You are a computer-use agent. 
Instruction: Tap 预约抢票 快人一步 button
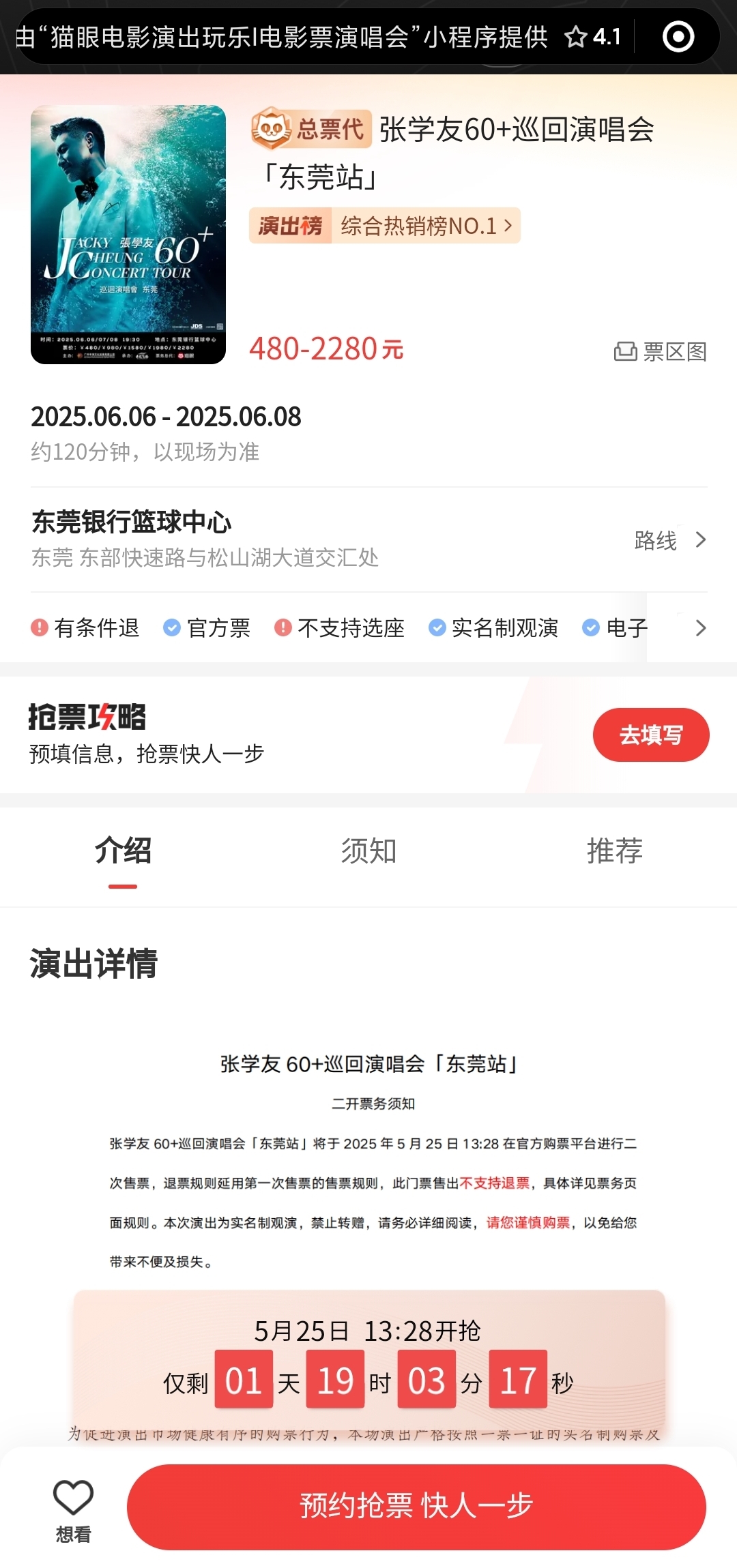pos(416,1506)
